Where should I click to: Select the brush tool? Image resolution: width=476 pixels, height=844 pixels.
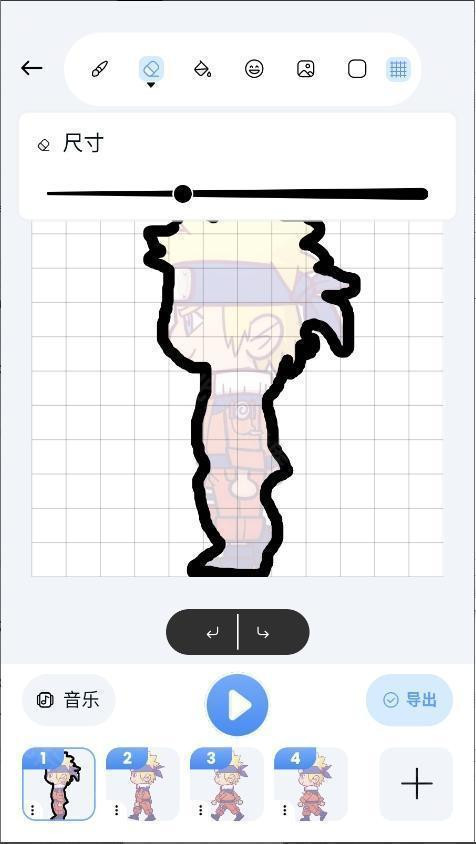(x=100, y=69)
